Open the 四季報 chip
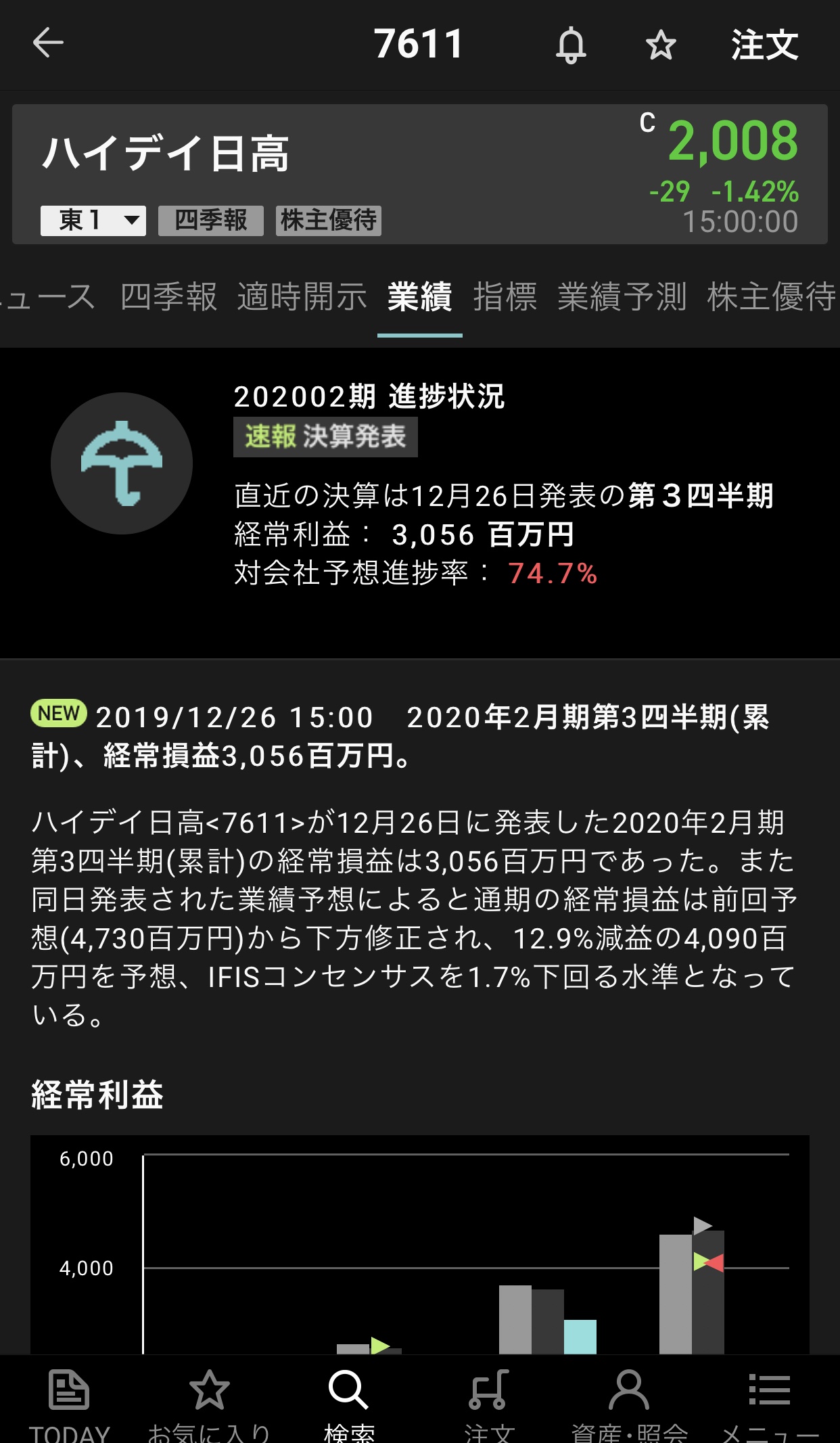The width and height of the screenshot is (840, 1443). (211, 221)
